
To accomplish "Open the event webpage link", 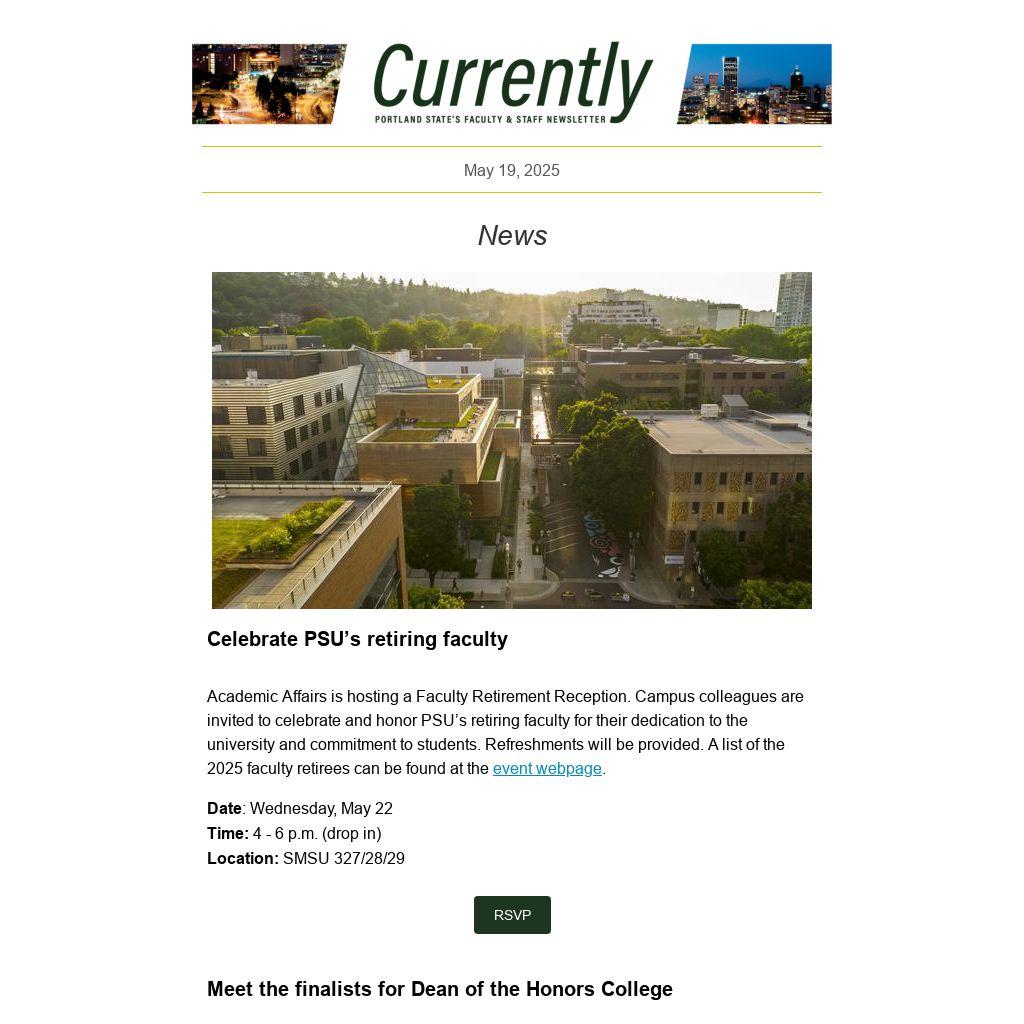I will 547,768.
